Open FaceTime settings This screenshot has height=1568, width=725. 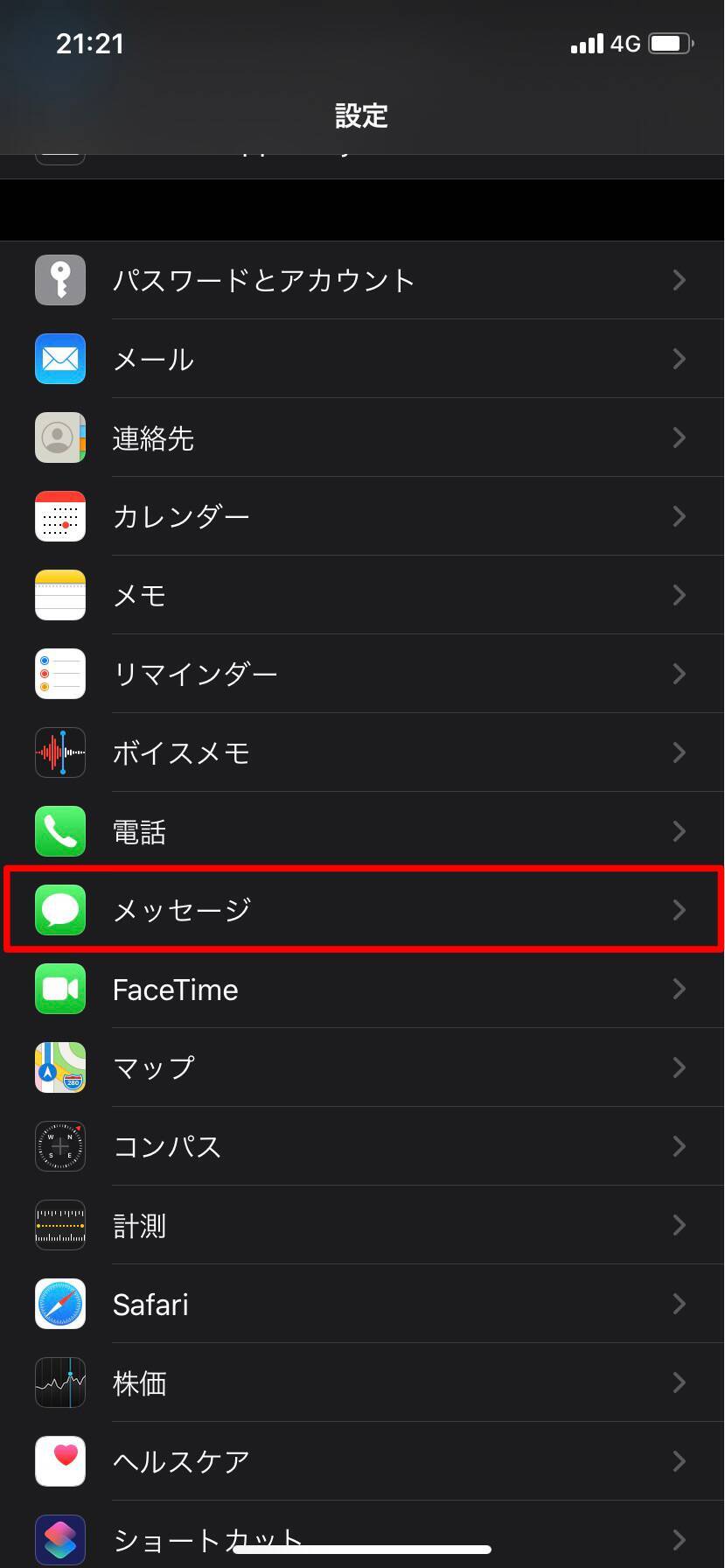click(362, 989)
